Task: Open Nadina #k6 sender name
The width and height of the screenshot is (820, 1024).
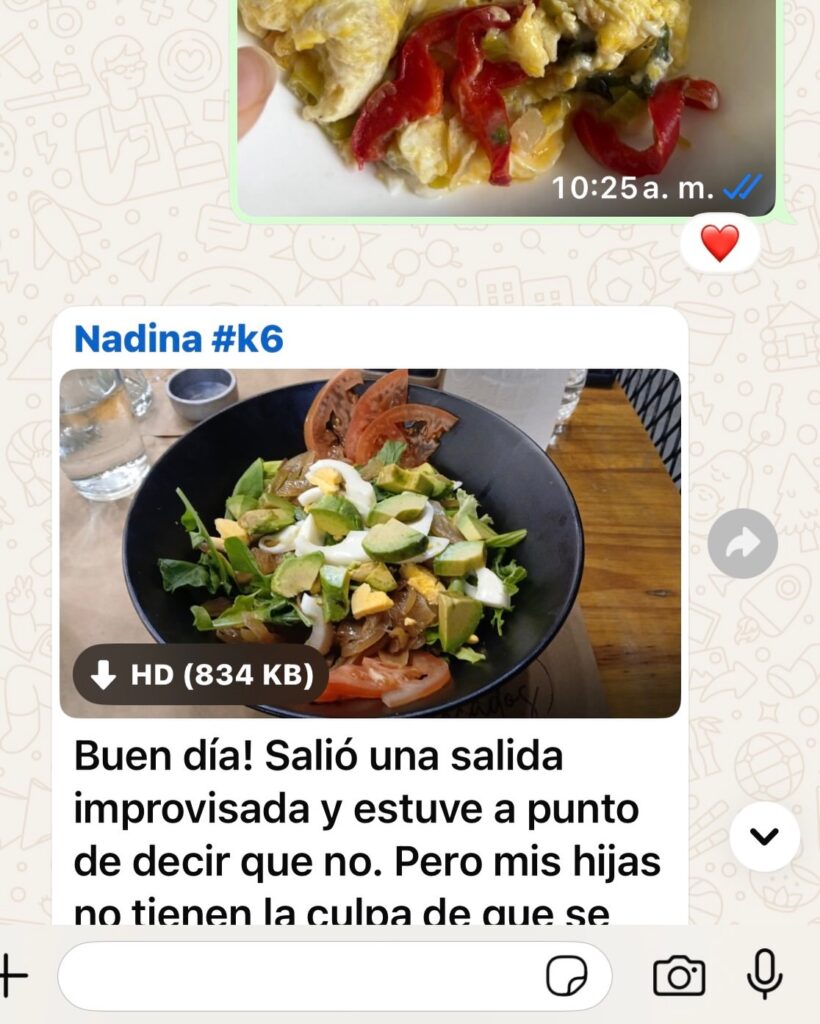Action: coord(179,339)
